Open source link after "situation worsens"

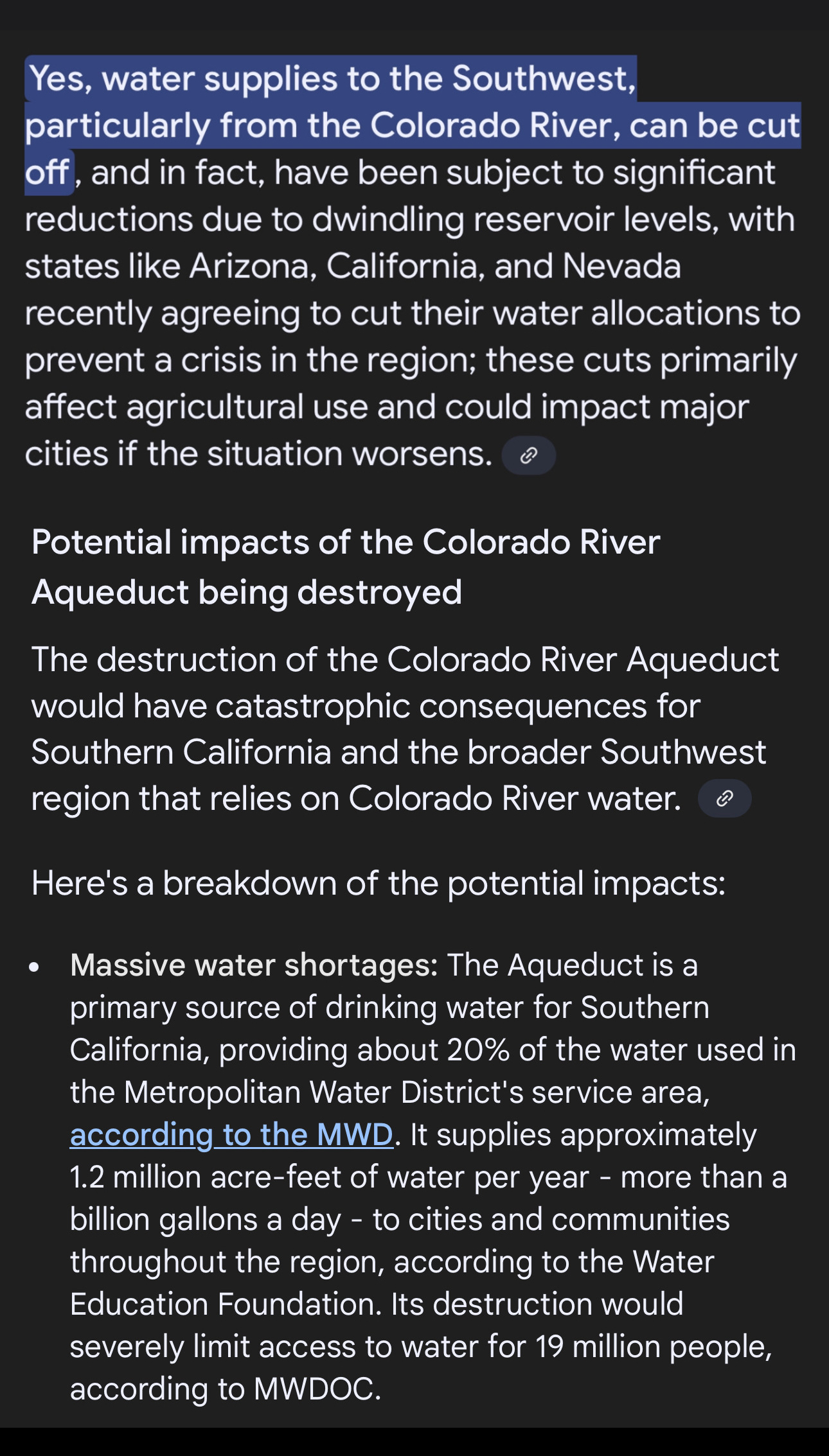528,455
